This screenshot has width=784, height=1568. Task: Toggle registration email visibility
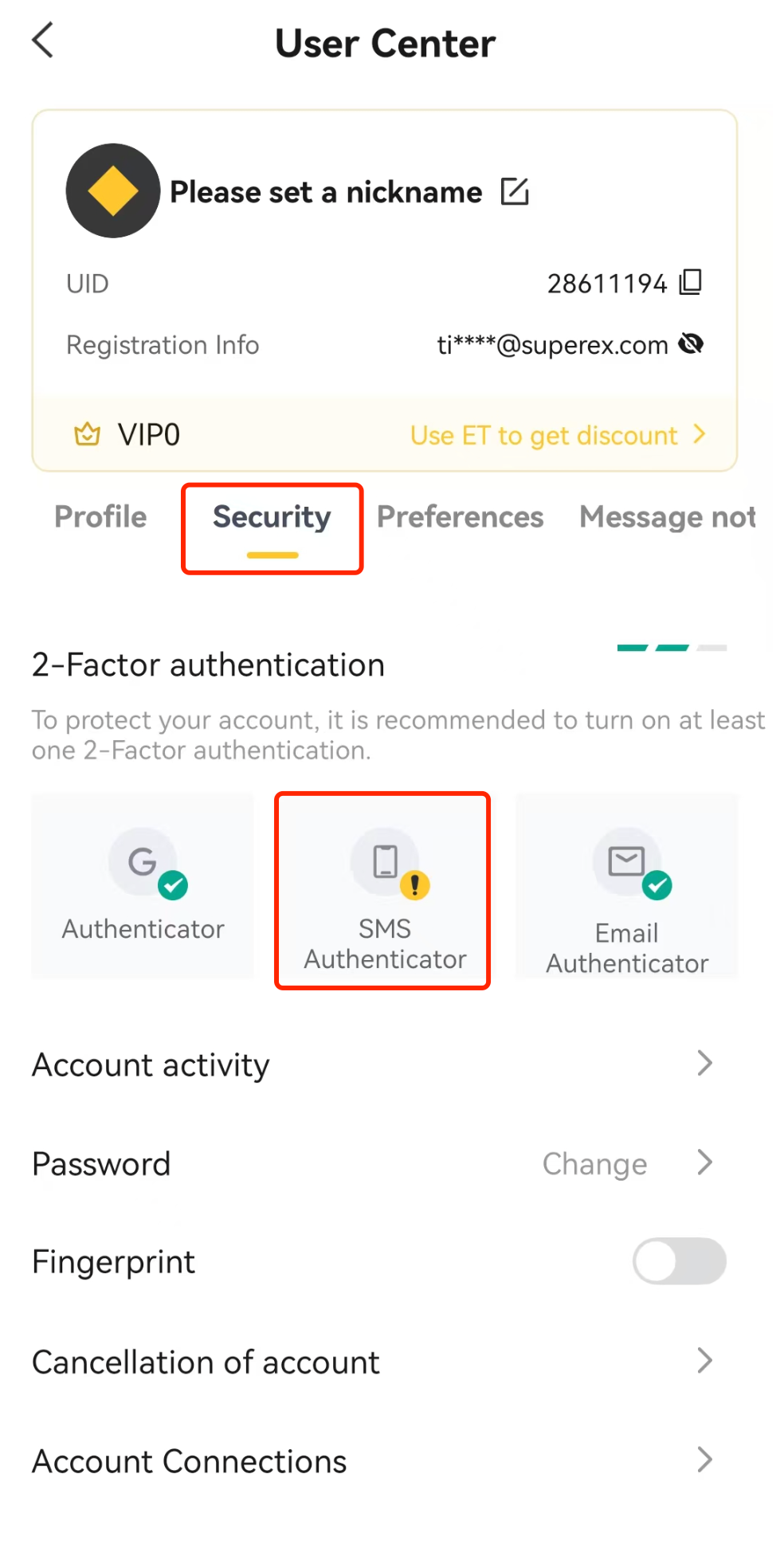[x=691, y=343]
